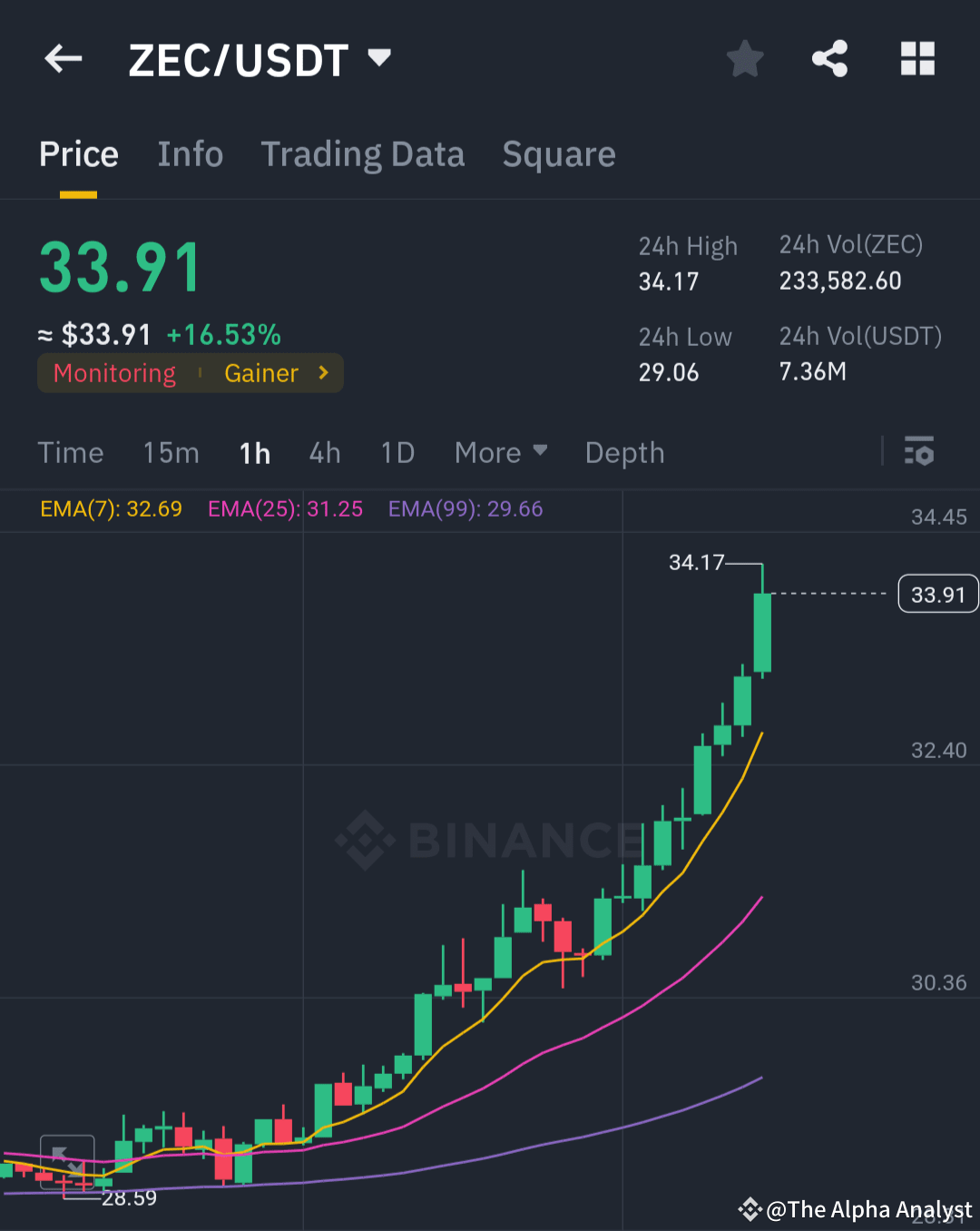Viewport: 980px width, 1231px height.
Task: Open the share icon
Action: [829, 58]
